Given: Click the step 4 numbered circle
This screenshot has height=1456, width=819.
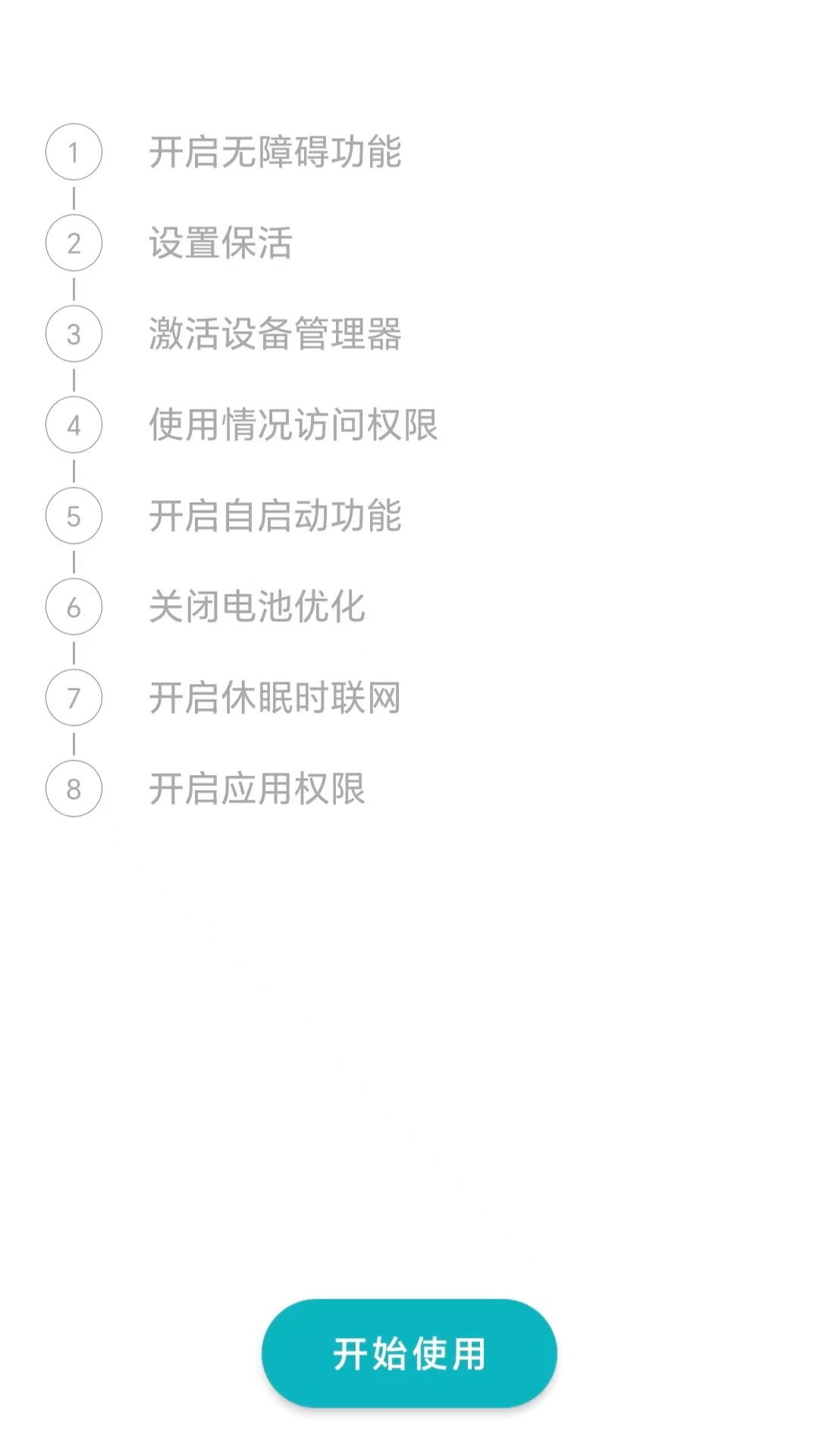Looking at the screenshot, I should (x=73, y=425).
